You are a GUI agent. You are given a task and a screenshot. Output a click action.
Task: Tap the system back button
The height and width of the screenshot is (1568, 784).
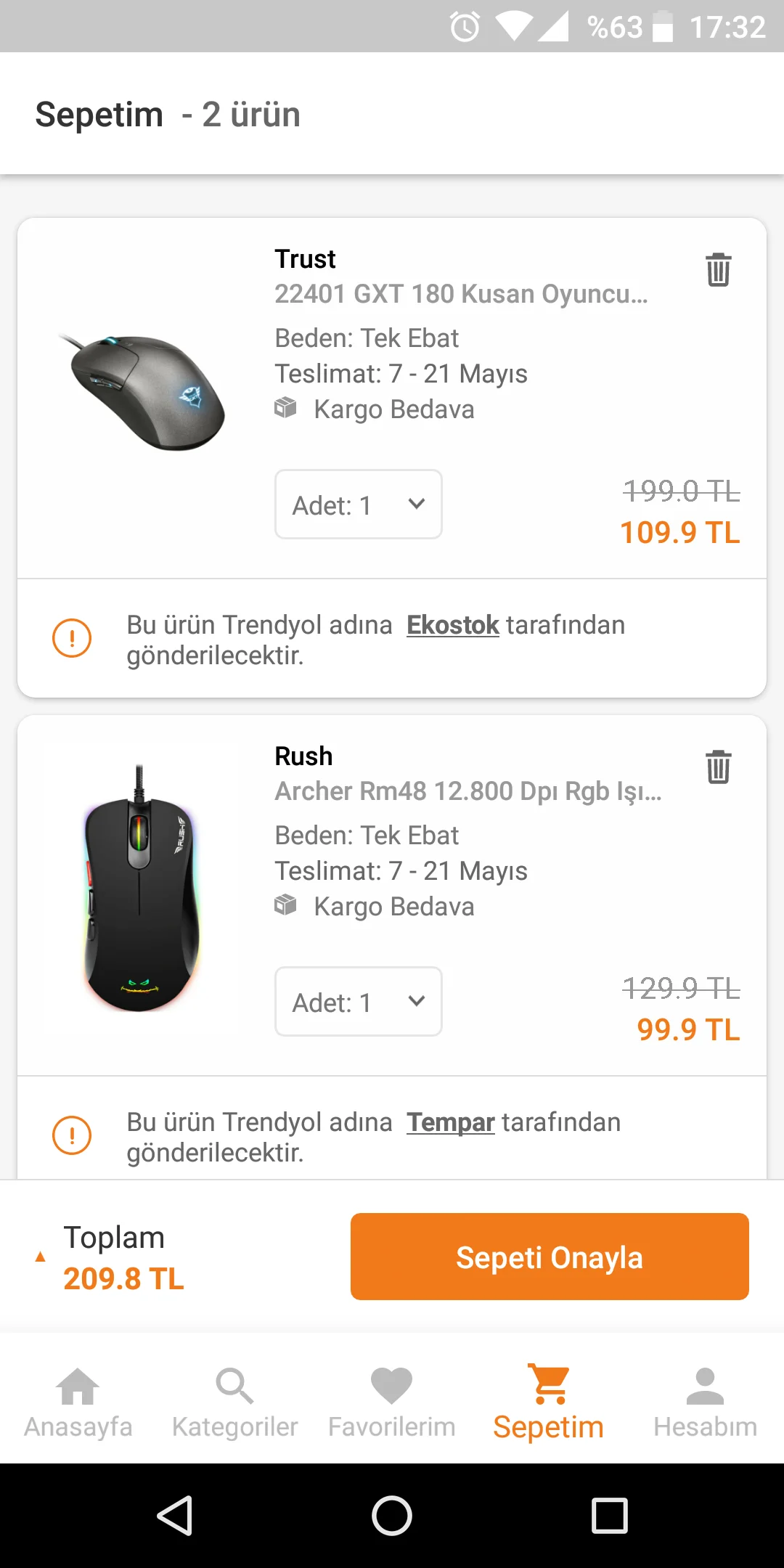175,1516
